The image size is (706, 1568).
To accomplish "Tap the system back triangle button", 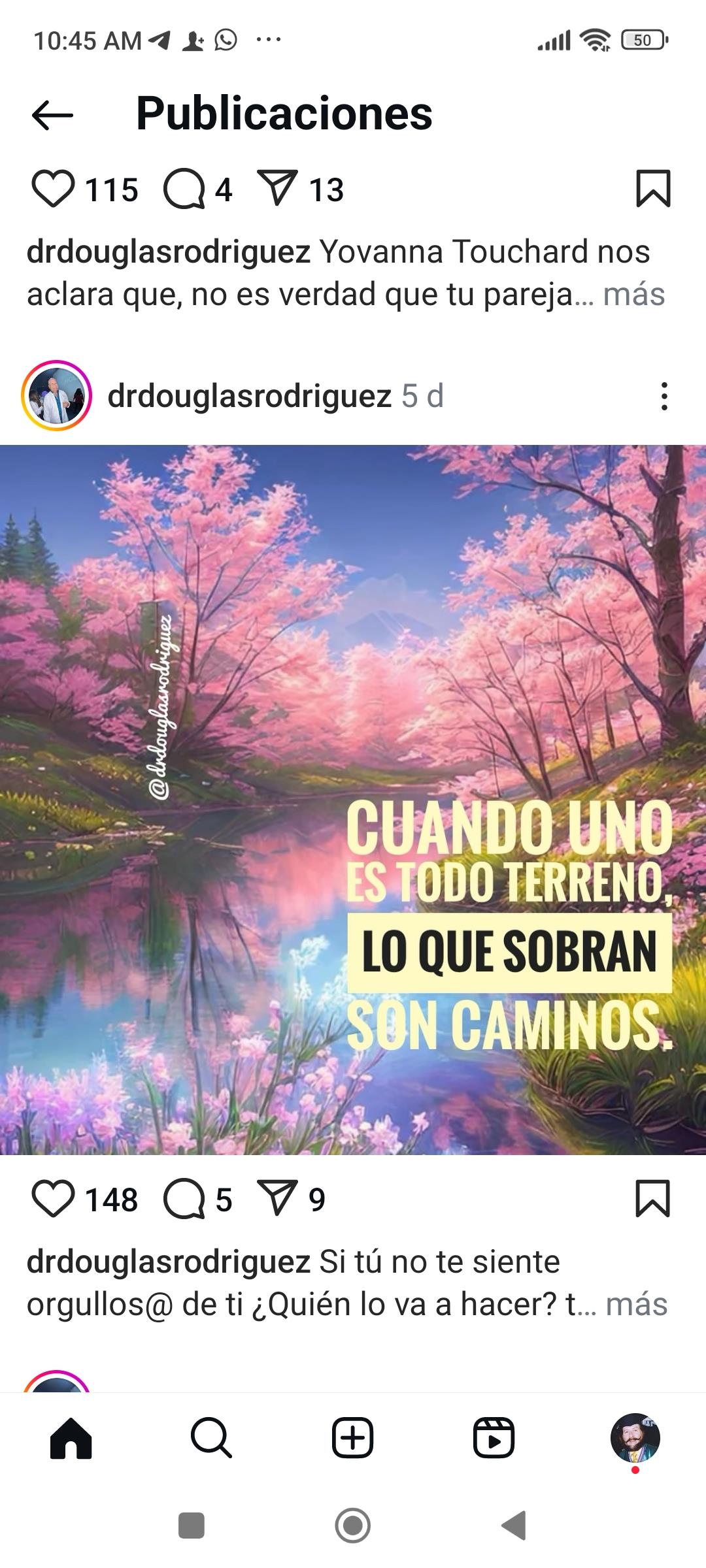I will [x=514, y=1526].
